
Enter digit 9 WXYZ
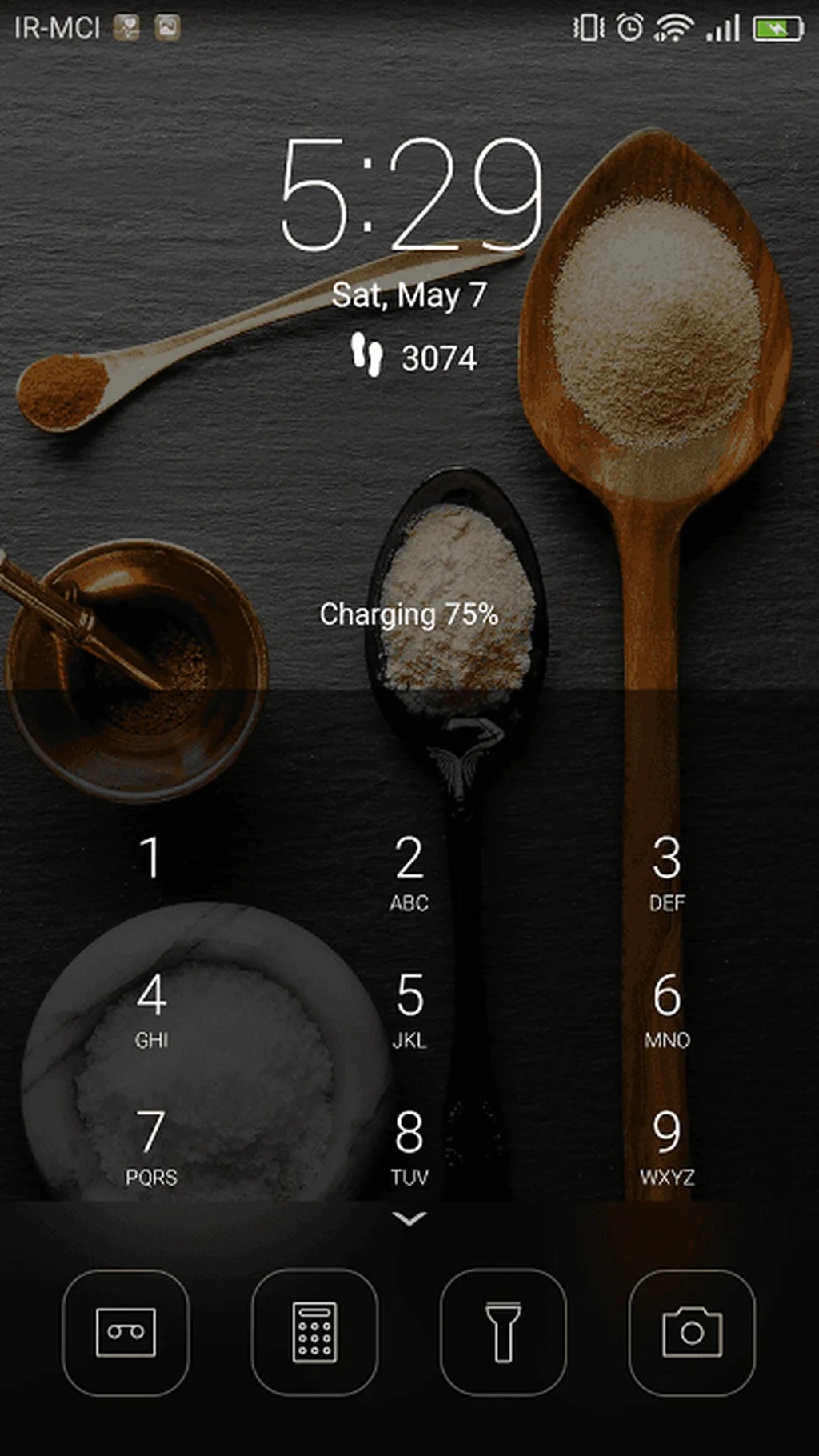point(667,1146)
